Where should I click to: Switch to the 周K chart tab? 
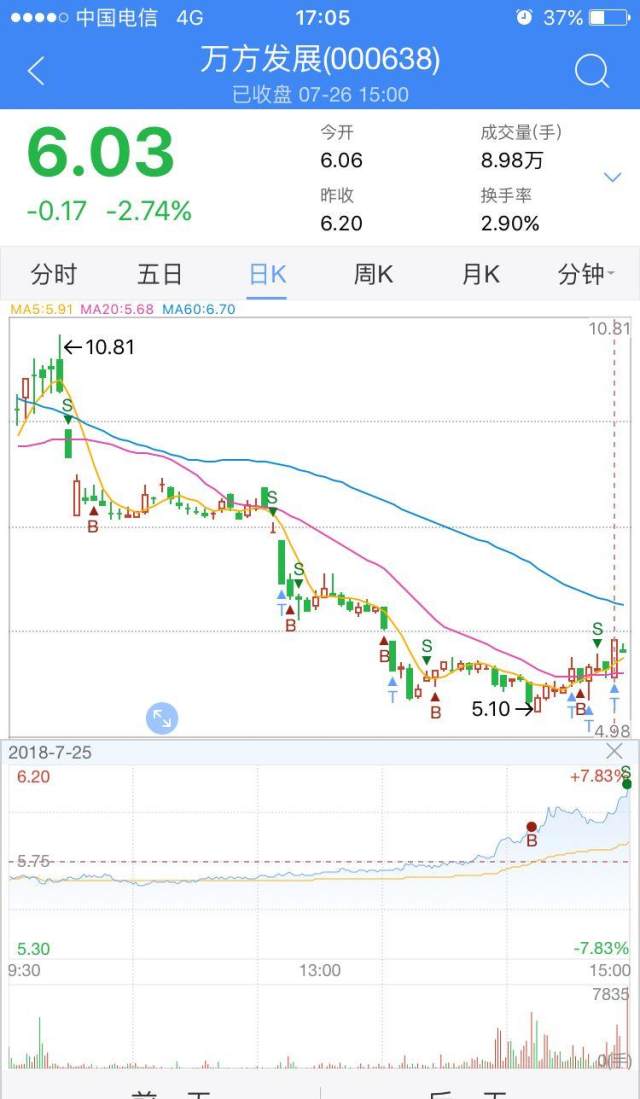(x=373, y=274)
